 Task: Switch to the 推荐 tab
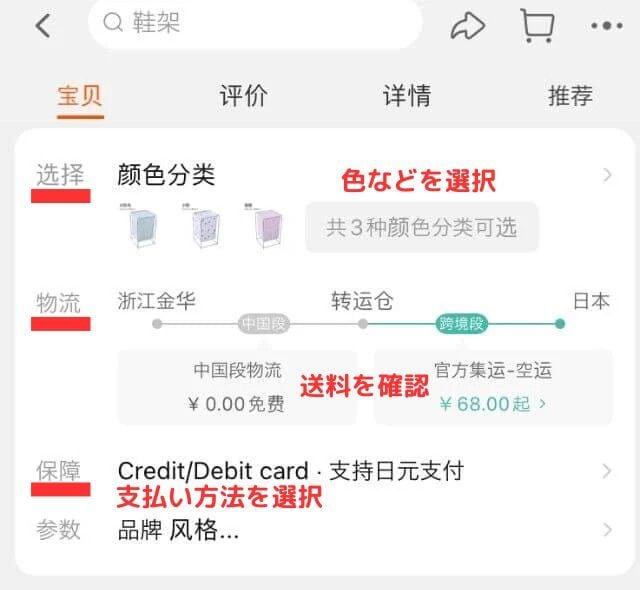pyautogui.click(x=570, y=96)
